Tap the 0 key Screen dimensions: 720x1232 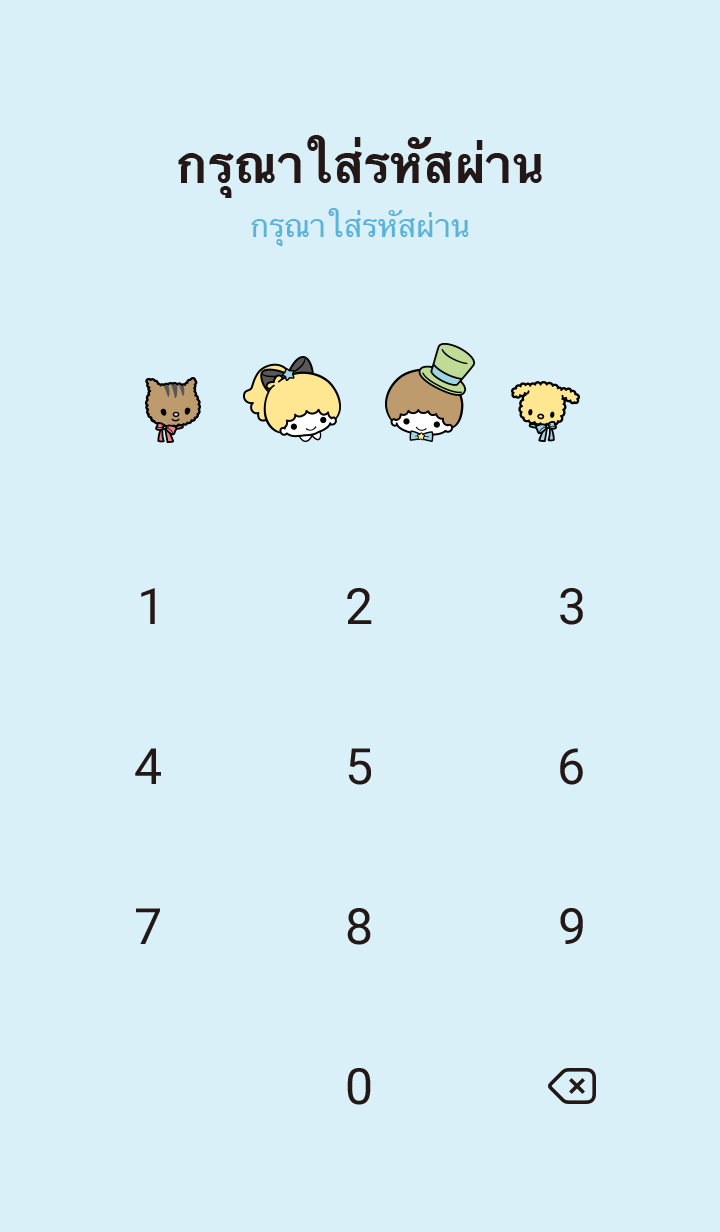tap(359, 1087)
